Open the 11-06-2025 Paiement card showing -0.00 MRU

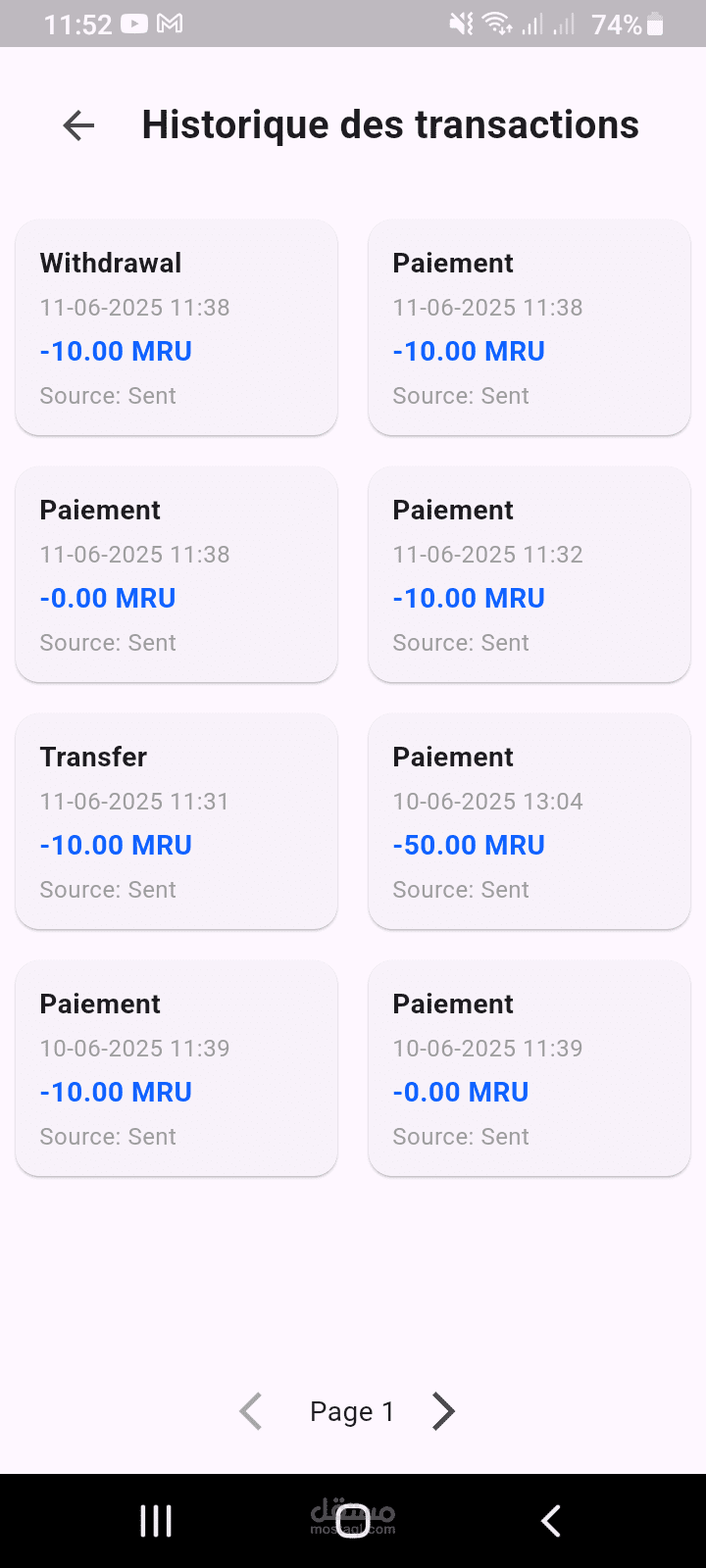tap(176, 574)
